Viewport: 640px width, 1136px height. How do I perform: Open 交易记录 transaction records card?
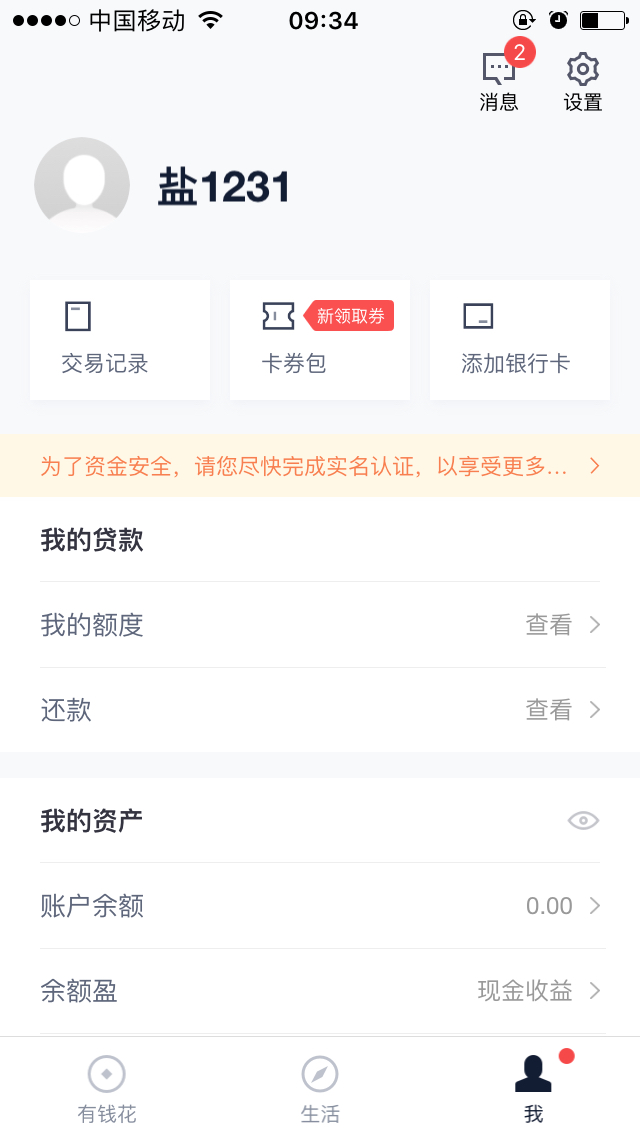coord(120,340)
